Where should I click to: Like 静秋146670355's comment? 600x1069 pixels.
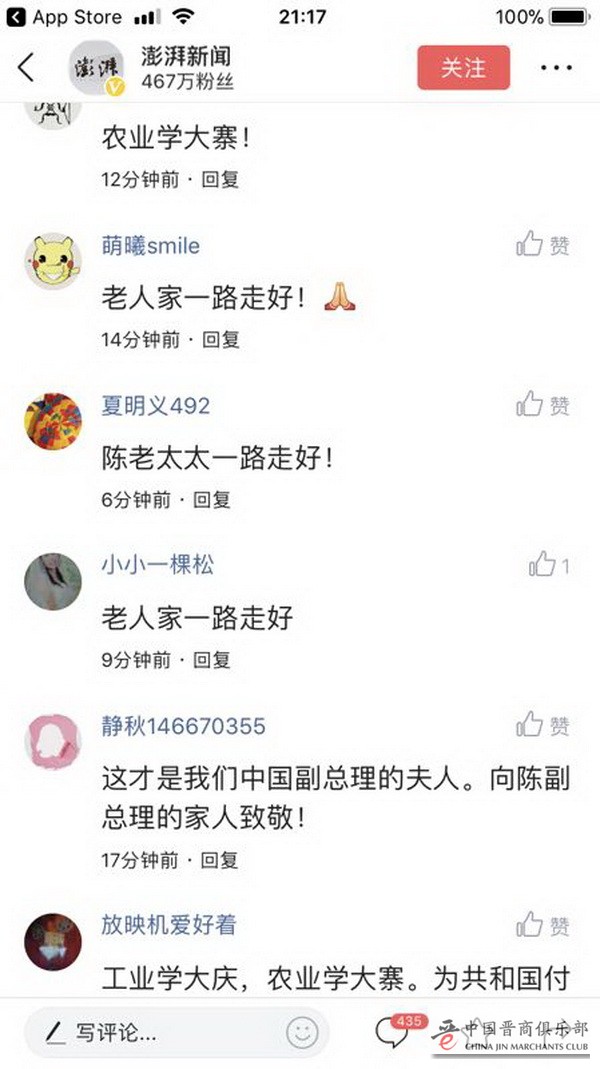click(x=543, y=725)
